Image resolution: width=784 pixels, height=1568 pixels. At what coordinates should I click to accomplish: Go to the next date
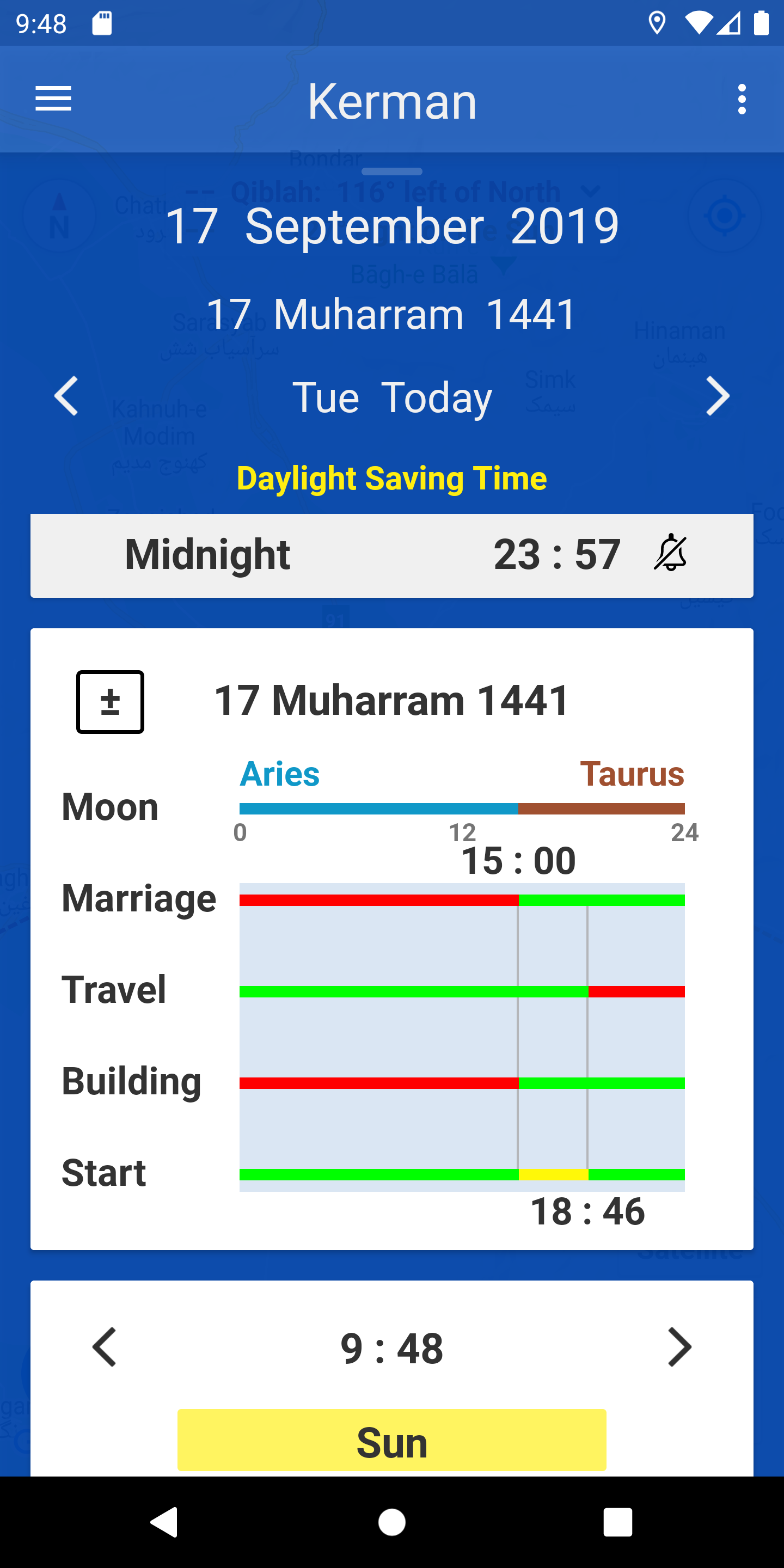tap(717, 396)
